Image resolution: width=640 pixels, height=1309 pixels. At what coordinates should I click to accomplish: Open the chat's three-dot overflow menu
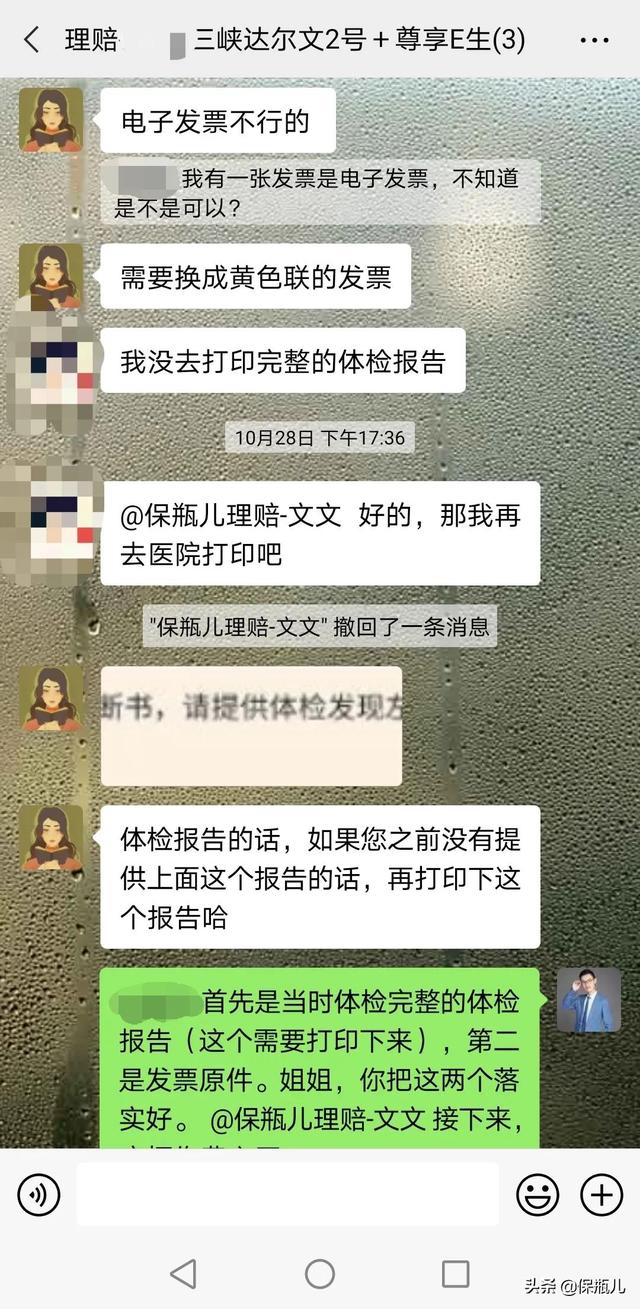point(594,41)
